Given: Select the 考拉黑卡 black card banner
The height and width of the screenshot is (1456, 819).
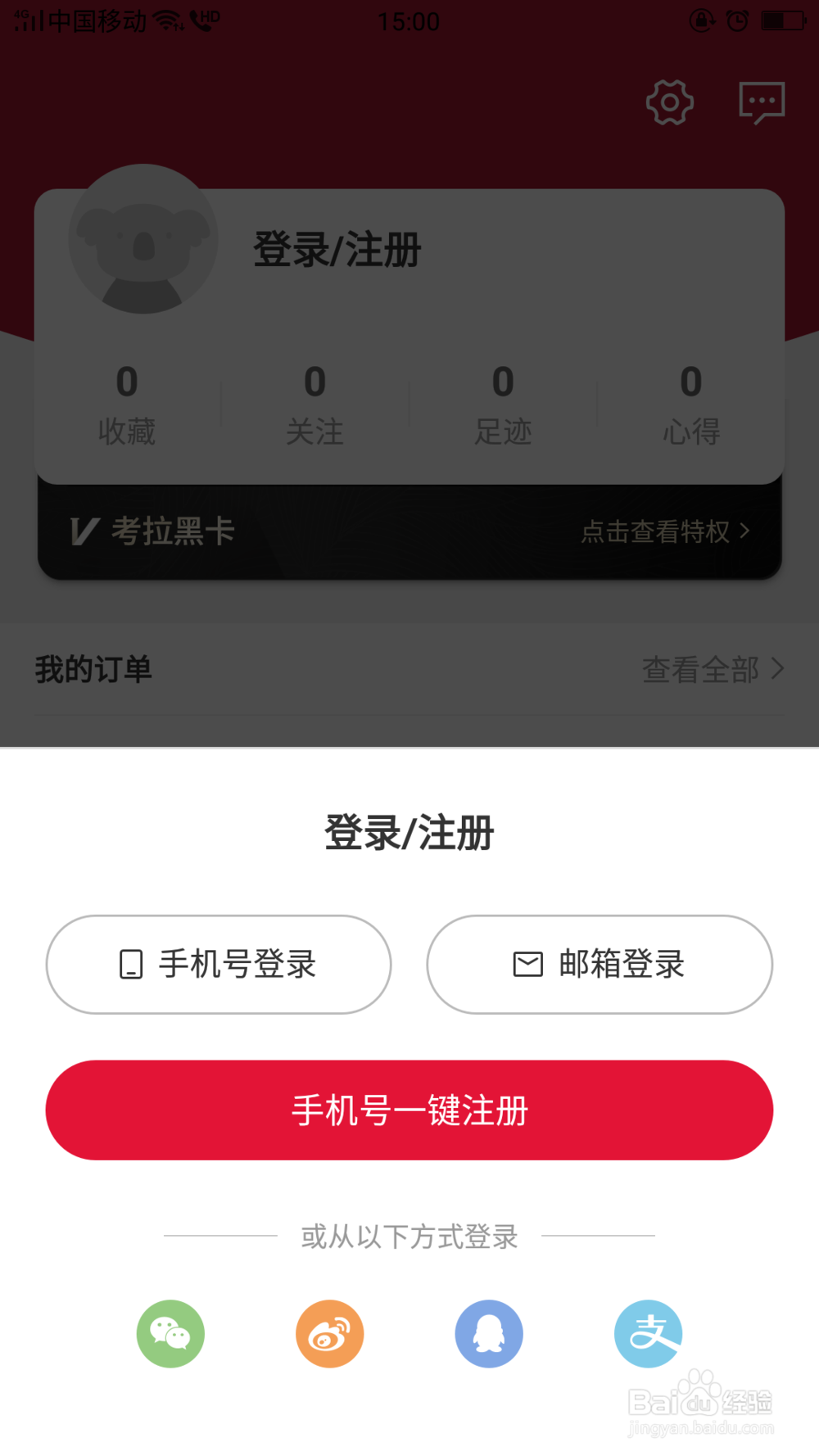Looking at the screenshot, I should 409,531.
